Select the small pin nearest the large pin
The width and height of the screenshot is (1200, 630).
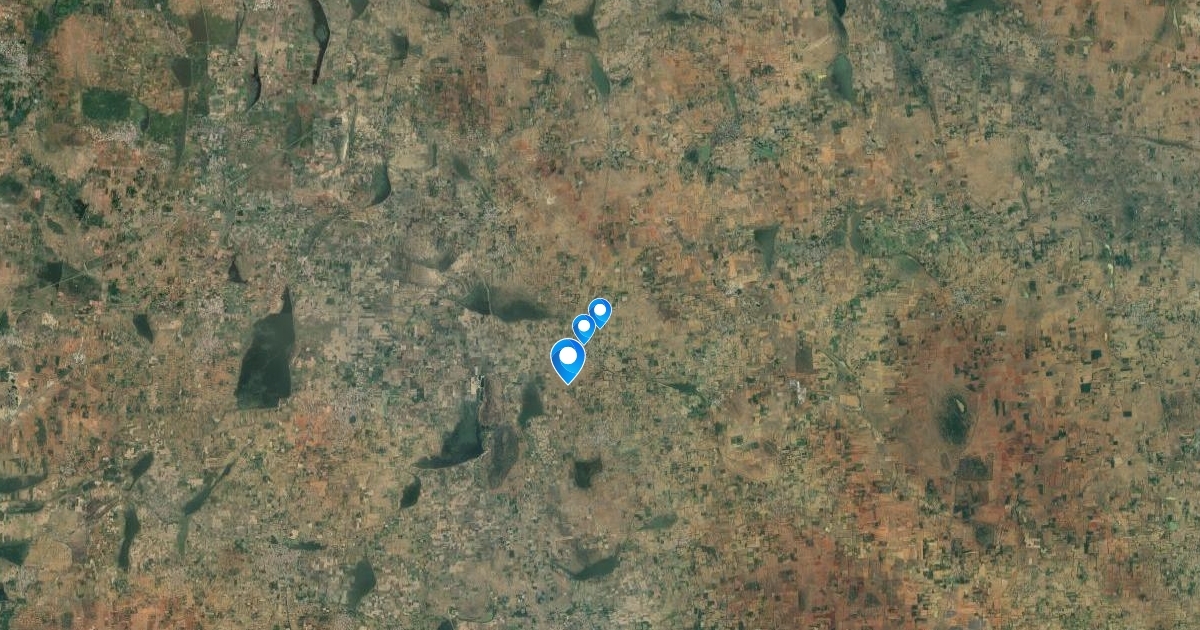coord(584,326)
